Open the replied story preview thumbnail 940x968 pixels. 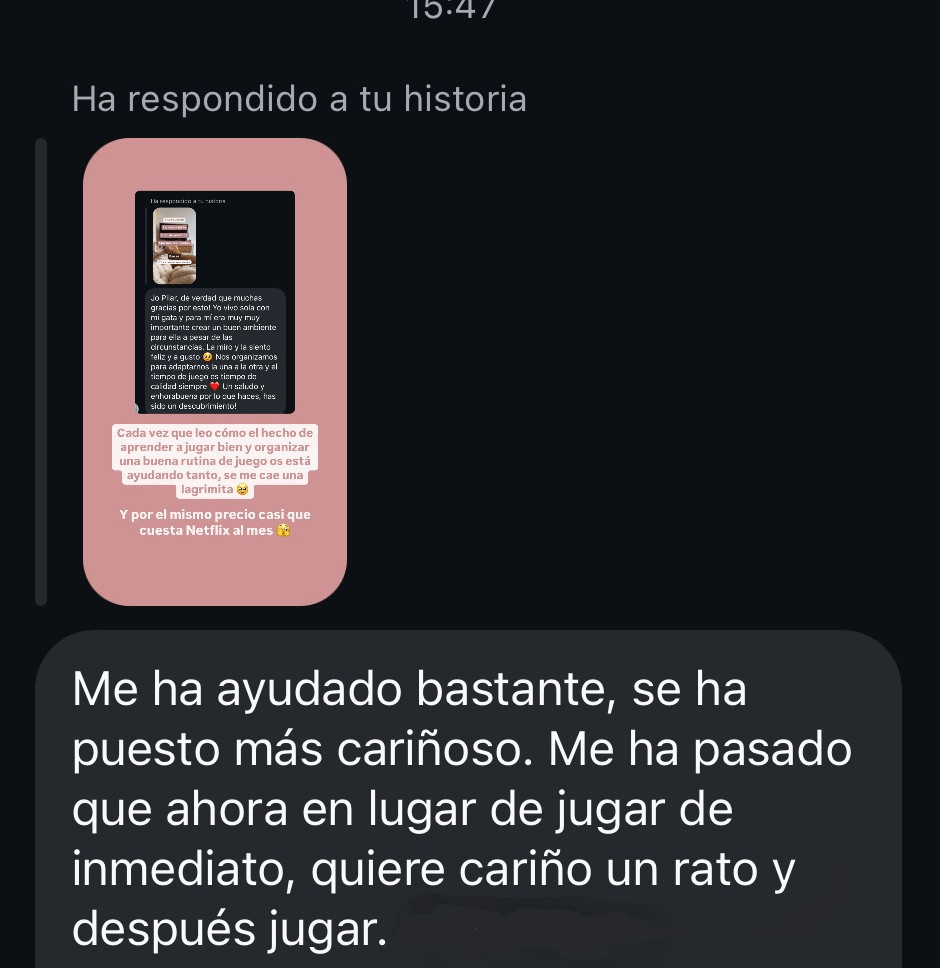[215, 372]
